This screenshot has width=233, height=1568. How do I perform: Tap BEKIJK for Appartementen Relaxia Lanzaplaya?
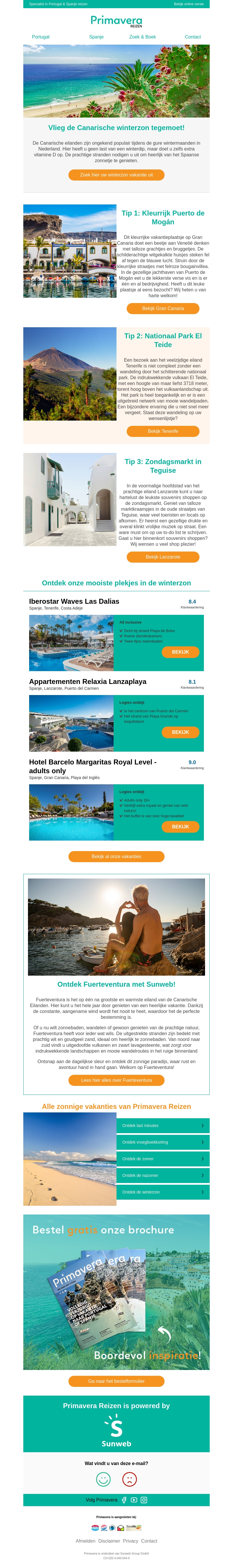pyautogui.click(x=180, y=732)
